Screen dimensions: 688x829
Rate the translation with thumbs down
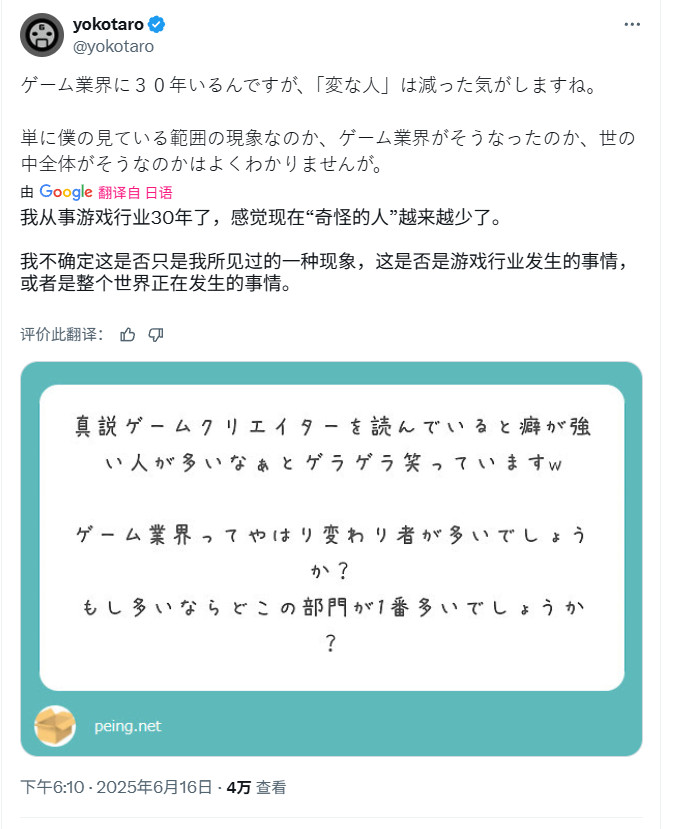click(155, 334)
